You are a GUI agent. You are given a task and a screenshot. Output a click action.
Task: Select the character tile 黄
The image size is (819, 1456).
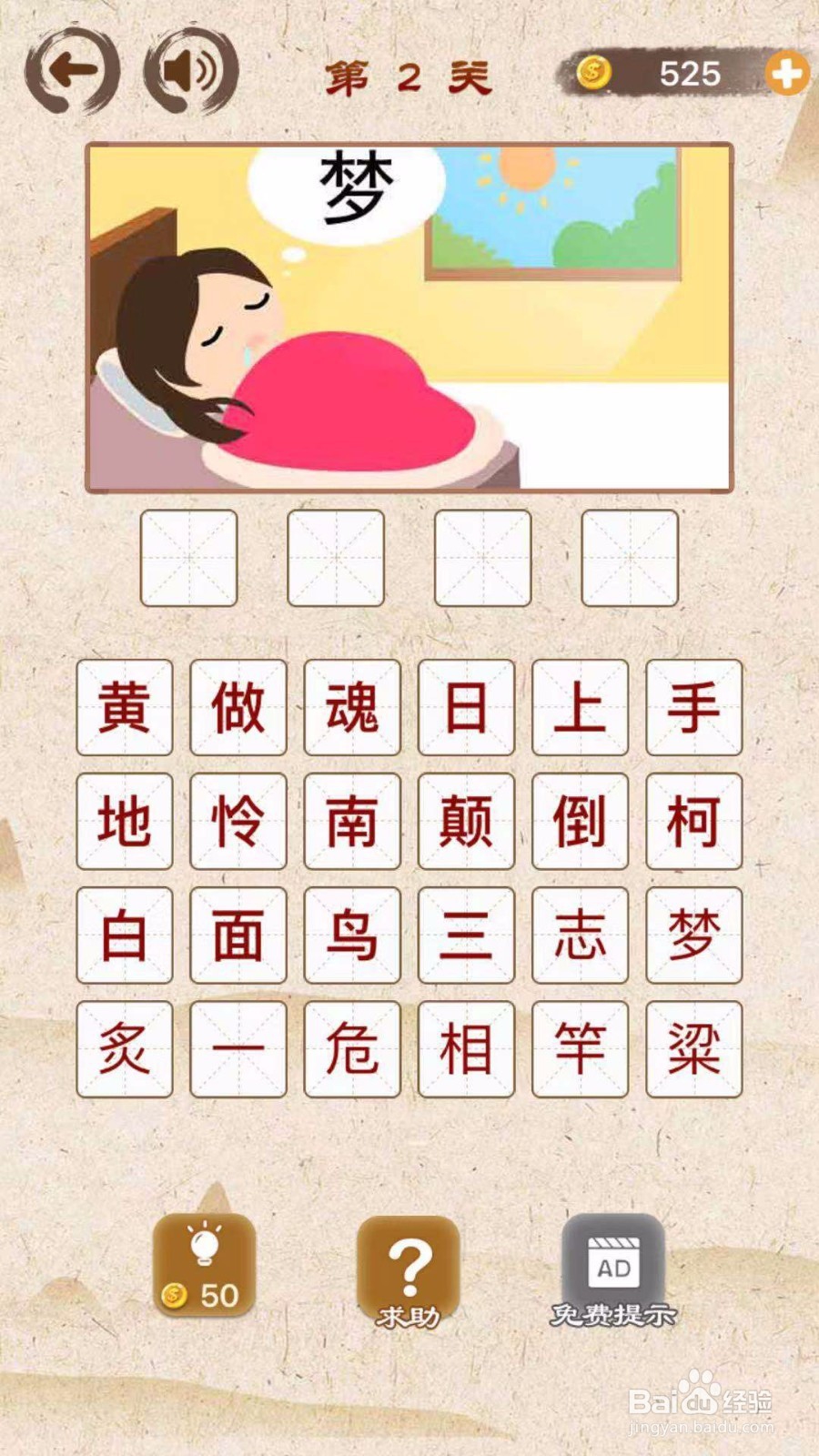pyautogui.click(x=125, y=710)
